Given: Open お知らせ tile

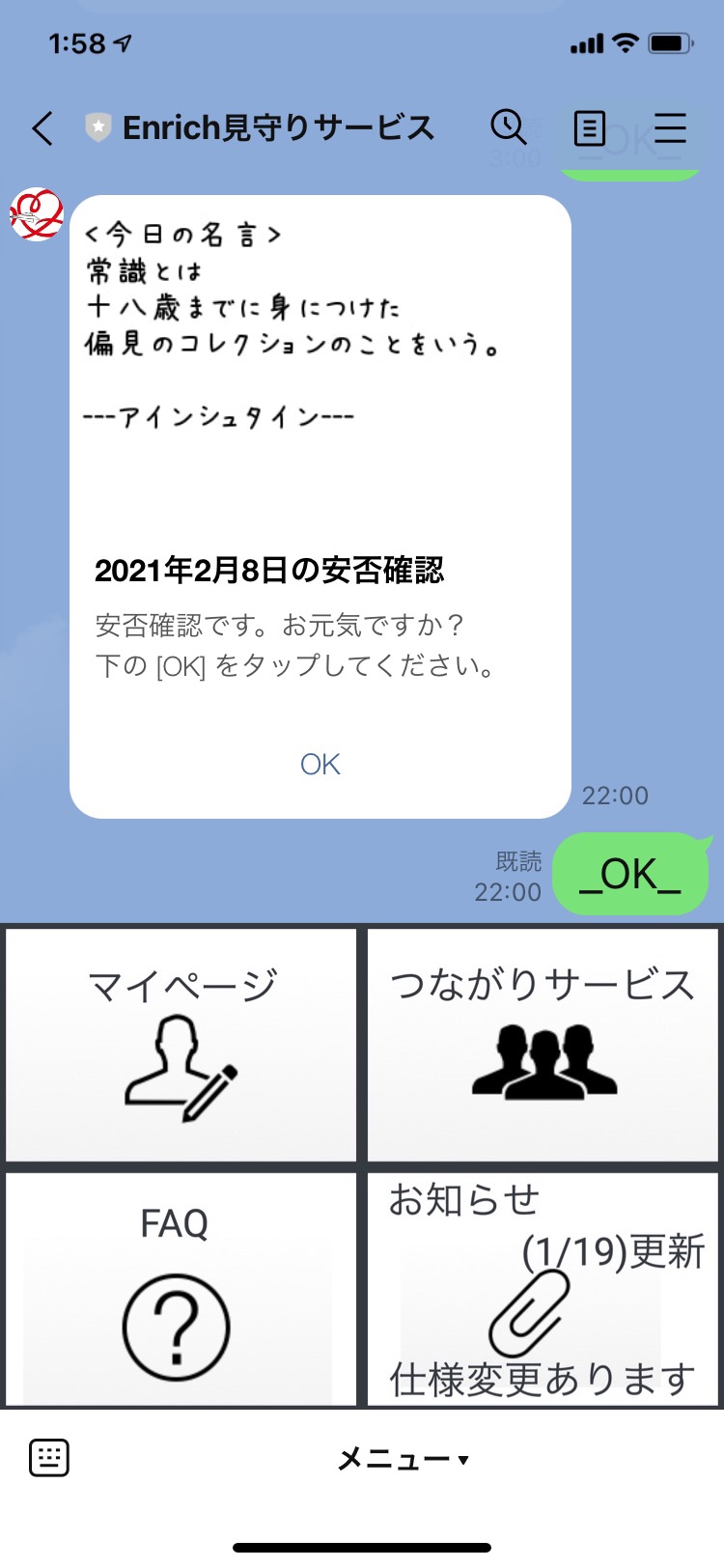Looking at the screenshot, I should pyautogui.click(x=543, y=1288).
